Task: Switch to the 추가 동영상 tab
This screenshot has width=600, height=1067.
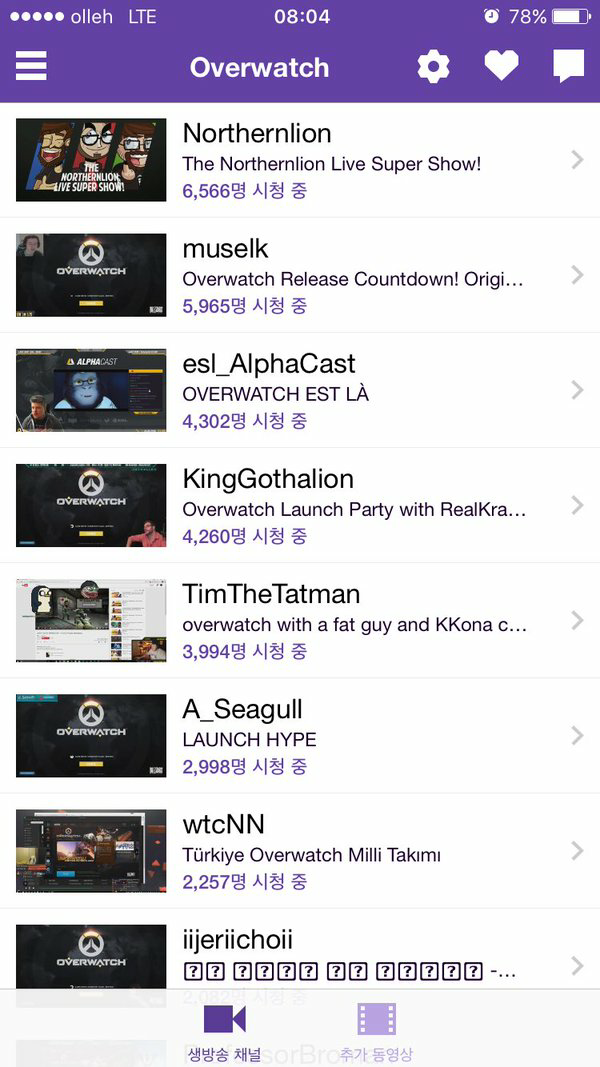Action: (376, 1032)
